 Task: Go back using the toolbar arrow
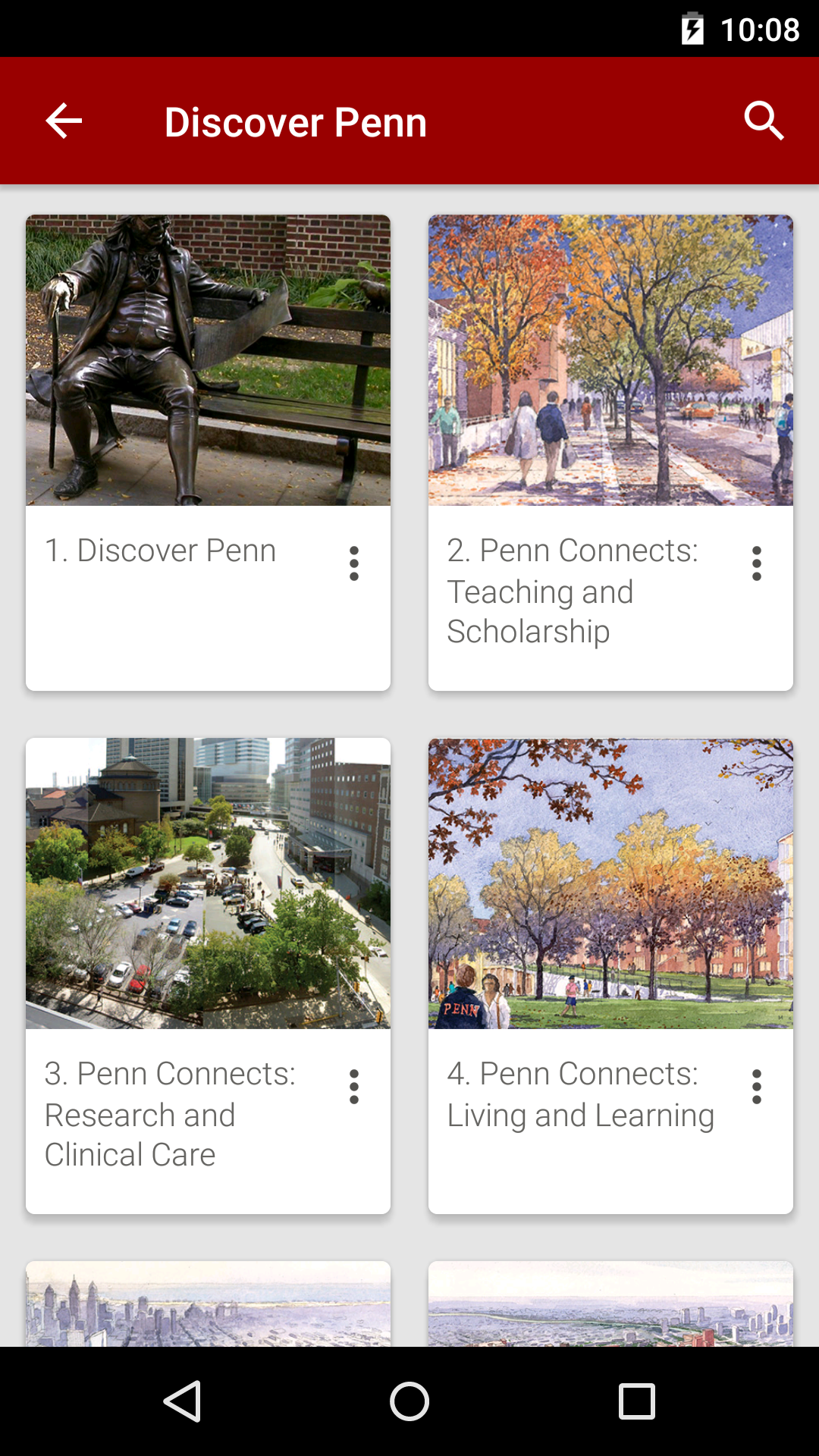[64, 121]
